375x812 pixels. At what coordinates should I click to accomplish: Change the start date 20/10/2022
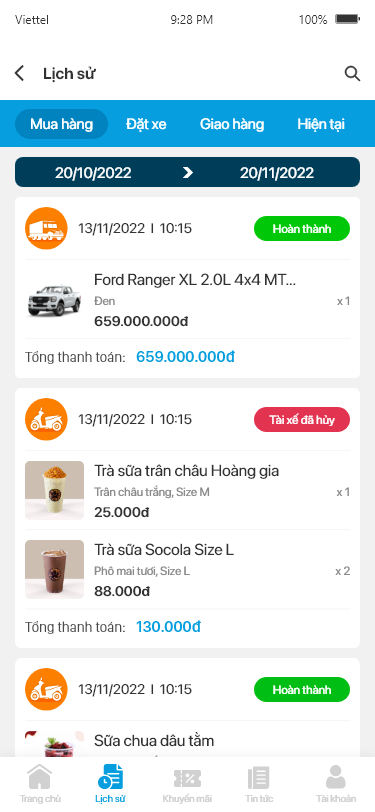click(93, 172)
